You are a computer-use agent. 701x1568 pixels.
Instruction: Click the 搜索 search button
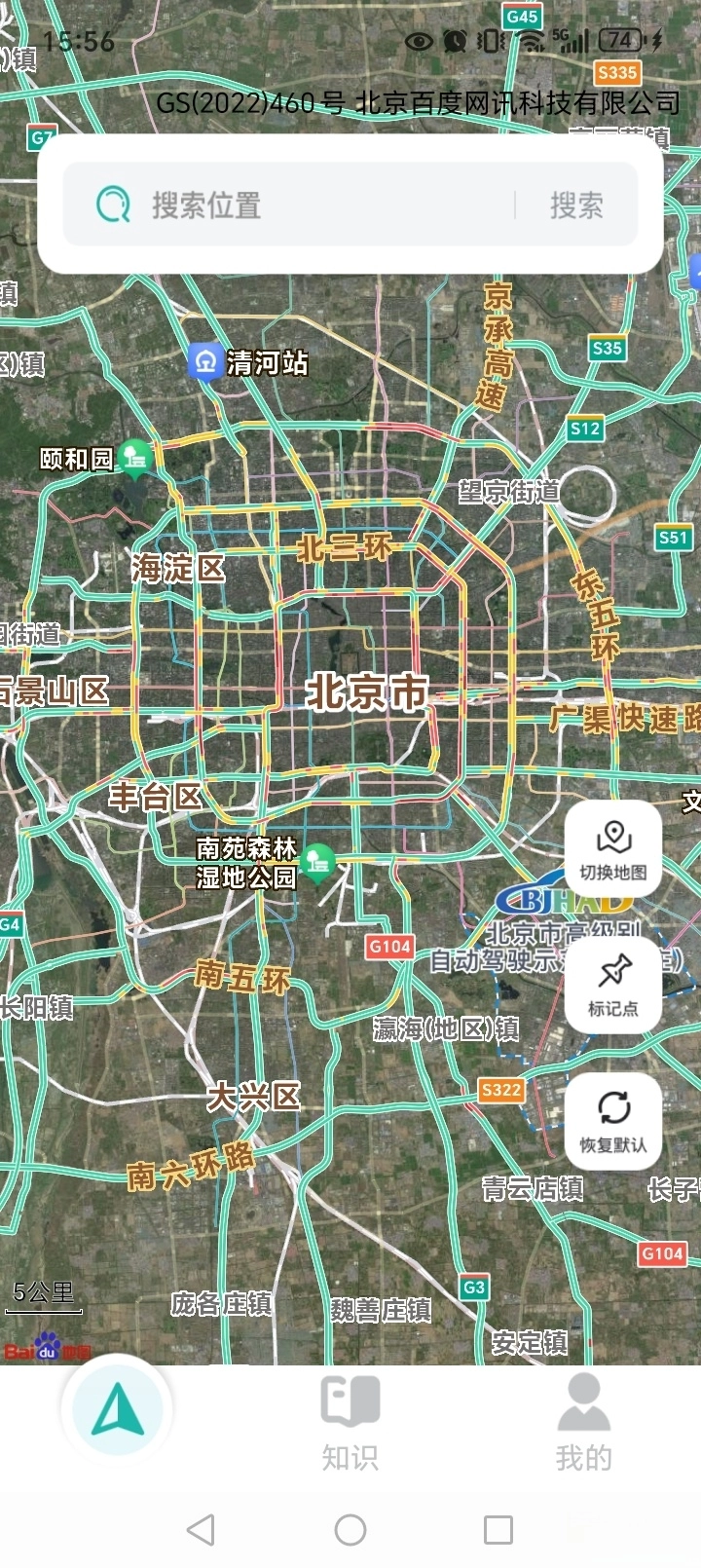click(x=576, y=205)
